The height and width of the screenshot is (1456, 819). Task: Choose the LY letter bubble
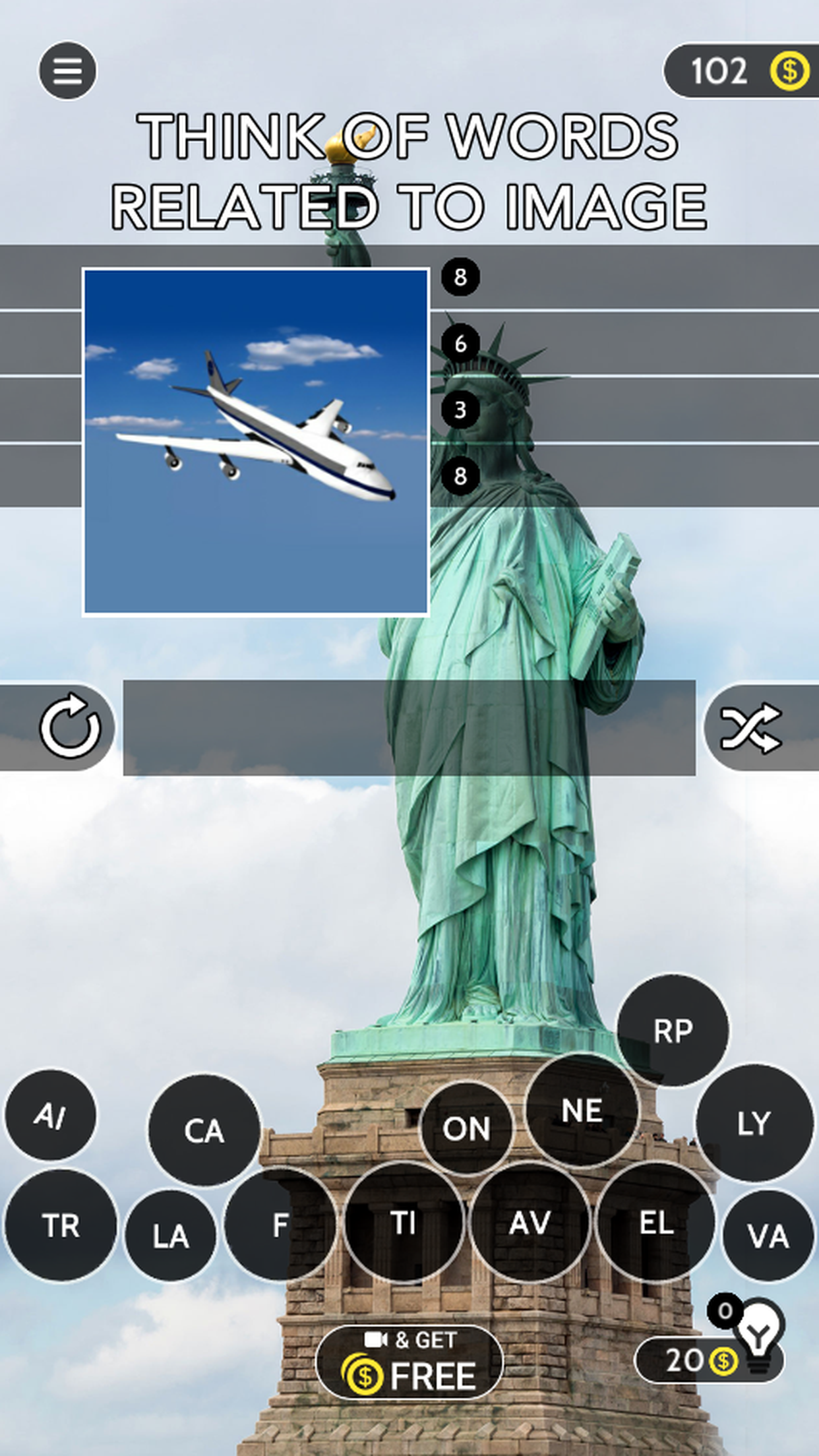(754, 1123)
